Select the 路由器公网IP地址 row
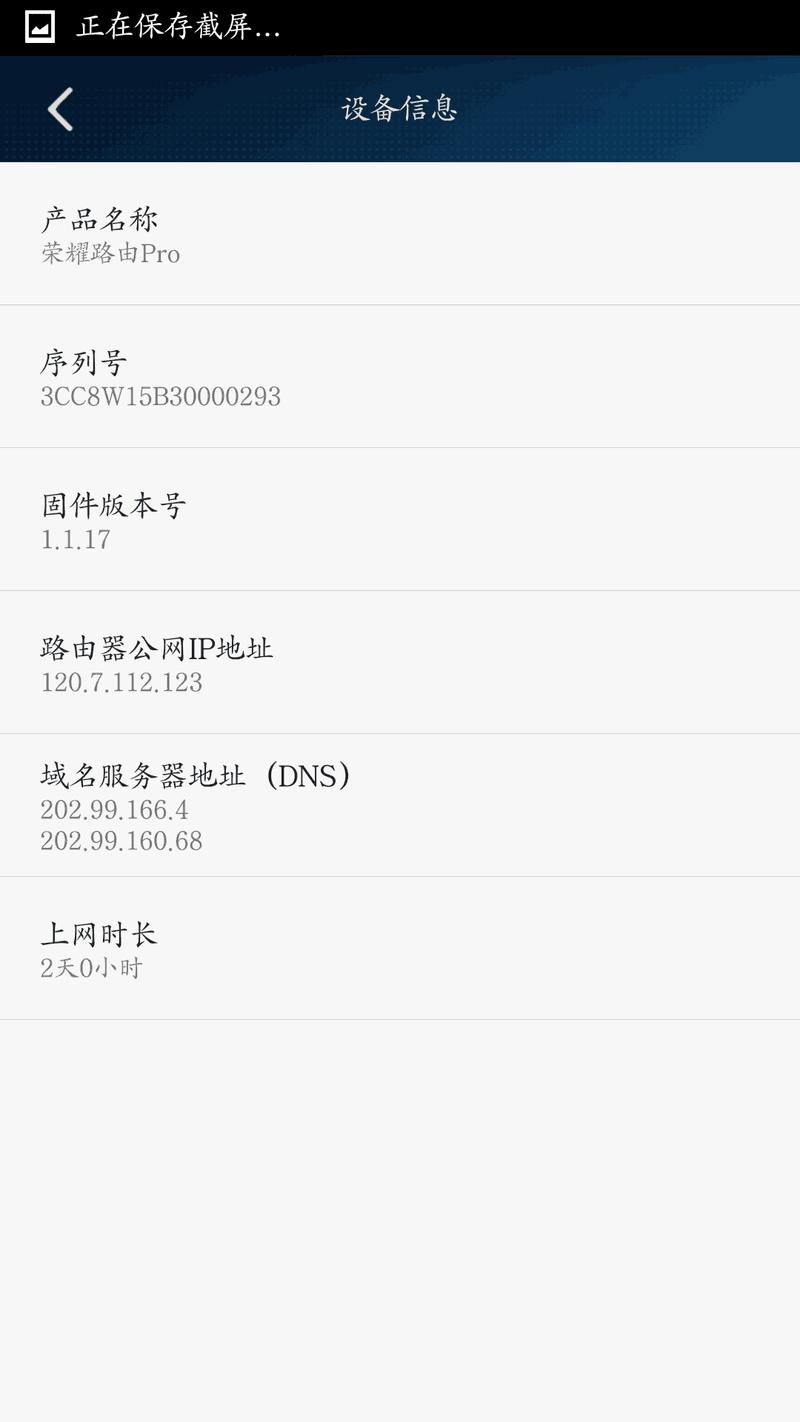800x1422 pixels. coord(400,663)
